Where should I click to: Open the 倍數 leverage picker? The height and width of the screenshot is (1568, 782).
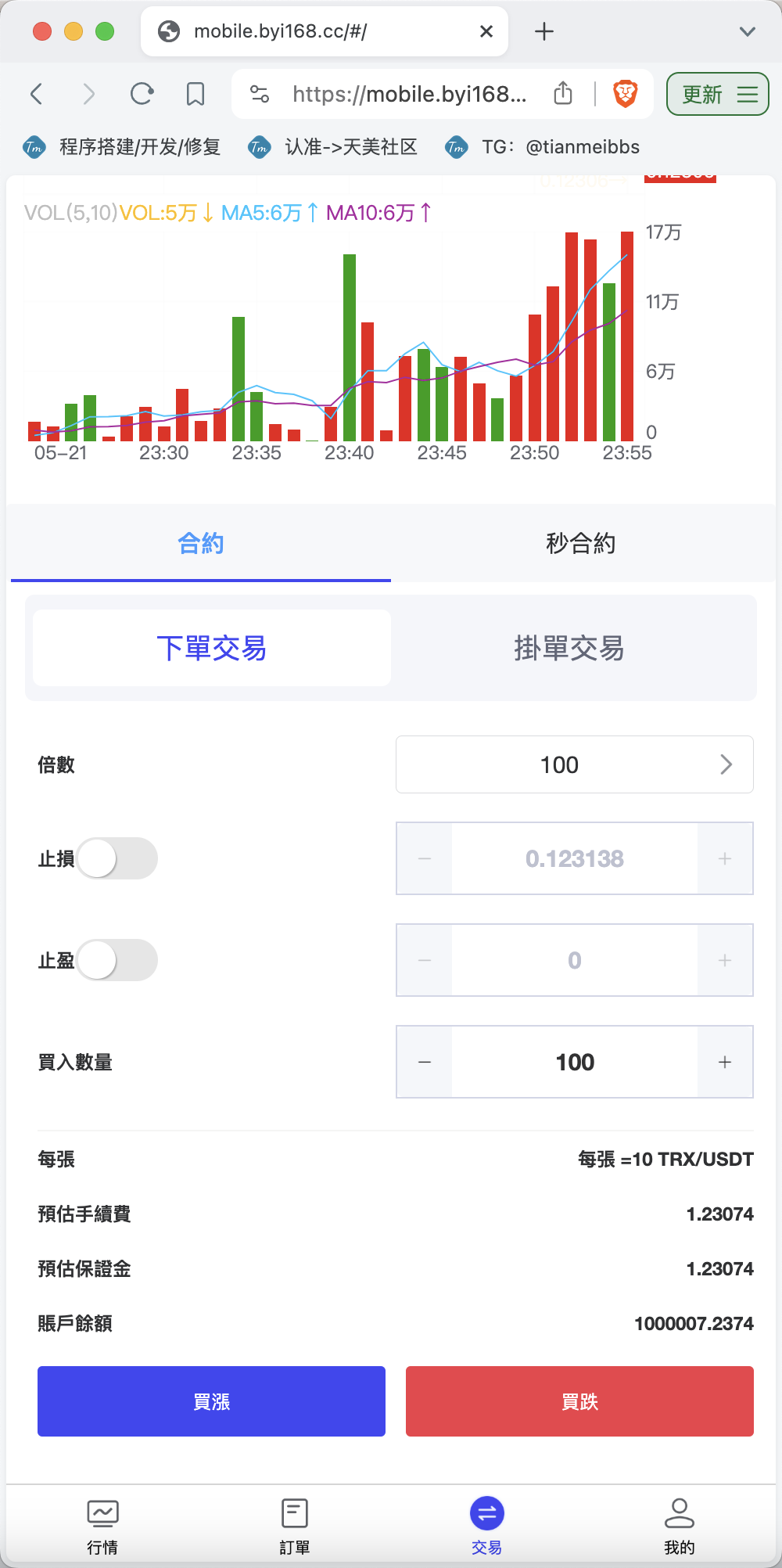[x=575, y=764]
